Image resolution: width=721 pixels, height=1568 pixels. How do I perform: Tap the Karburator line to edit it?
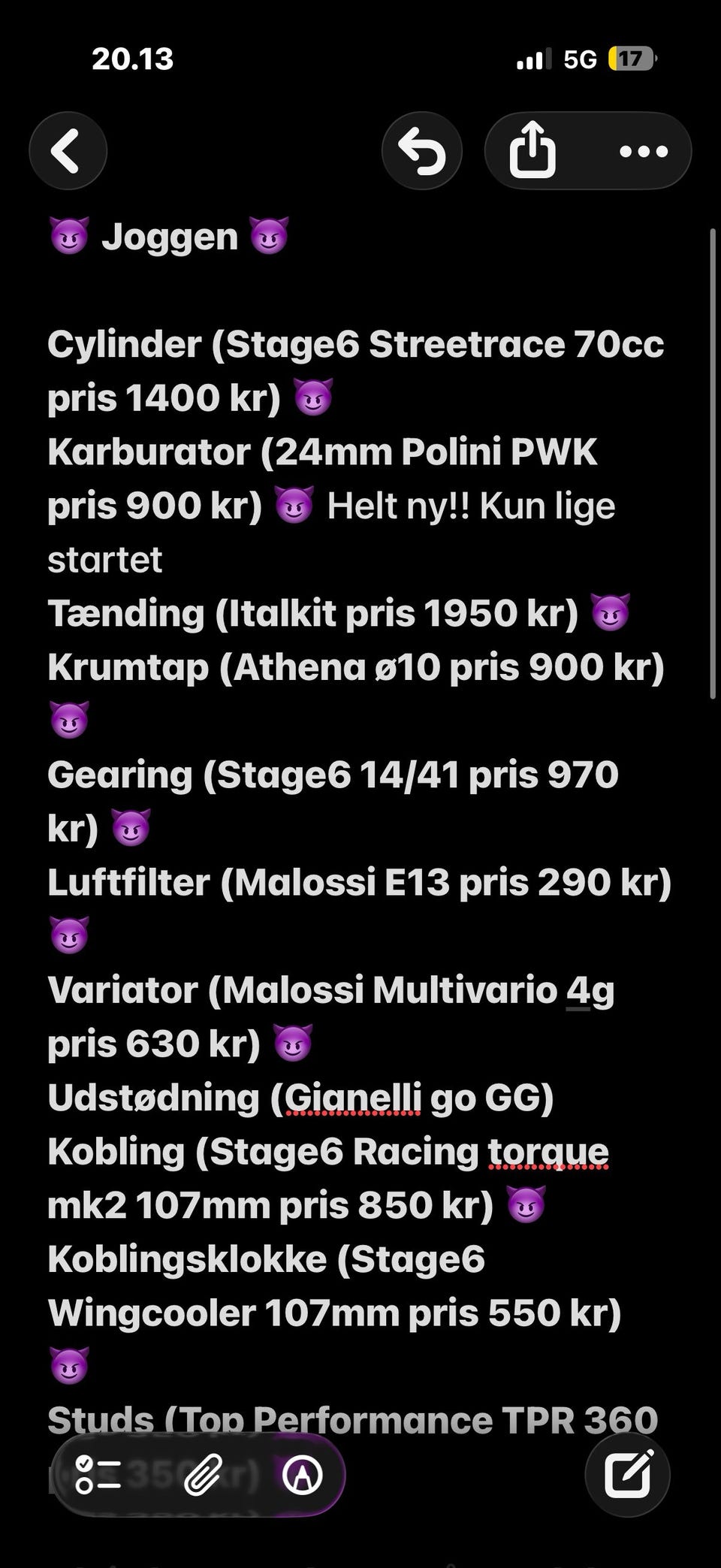(x=321, y=452)
